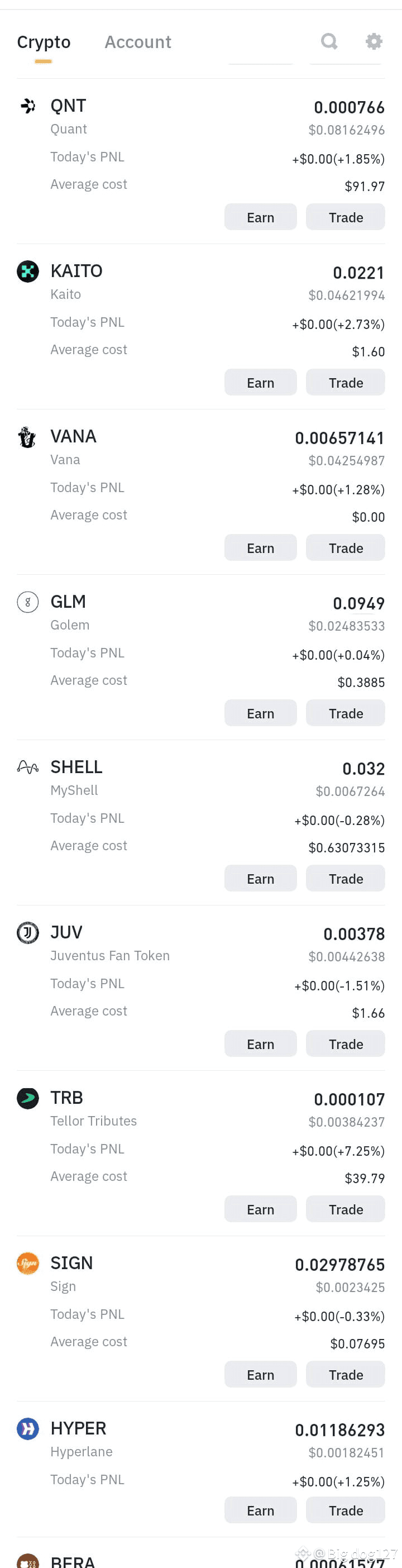This screenshot has height=1568, width=402.
Task: Tap Earn for VANA
Action: pyautogui.click(x=260, y=548)
